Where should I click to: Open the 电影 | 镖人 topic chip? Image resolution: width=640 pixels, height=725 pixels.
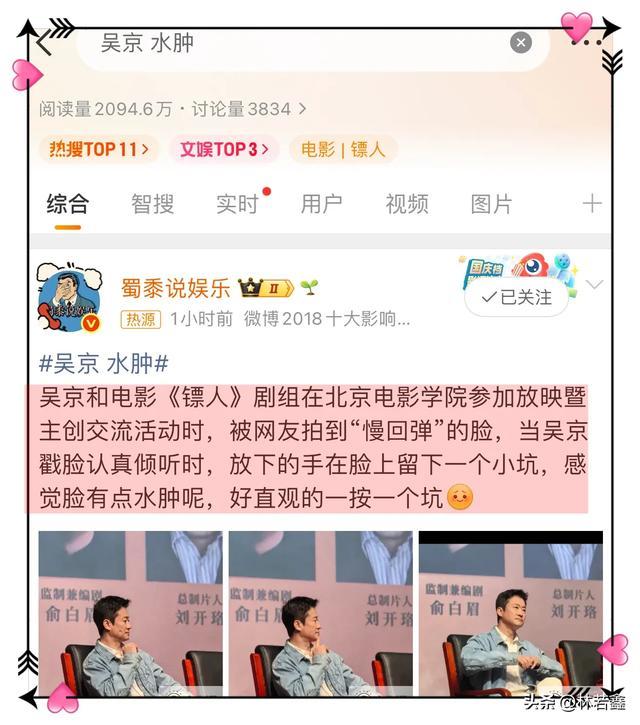pyautogui.click(x=343, y=149)
